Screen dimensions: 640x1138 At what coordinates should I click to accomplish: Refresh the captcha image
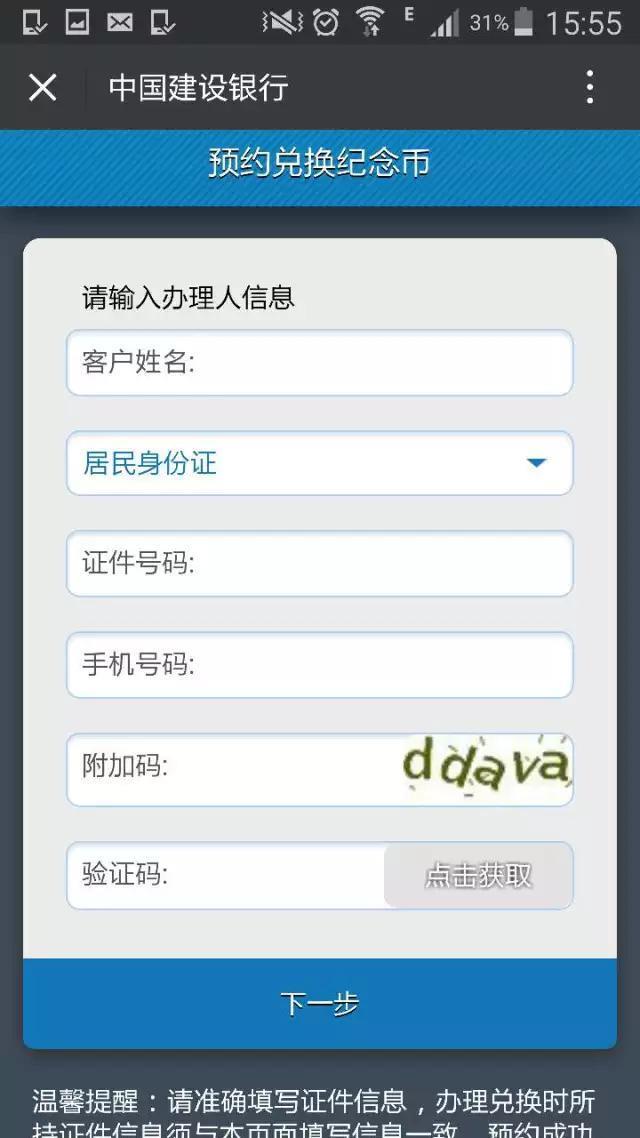[x=486, y=768]
